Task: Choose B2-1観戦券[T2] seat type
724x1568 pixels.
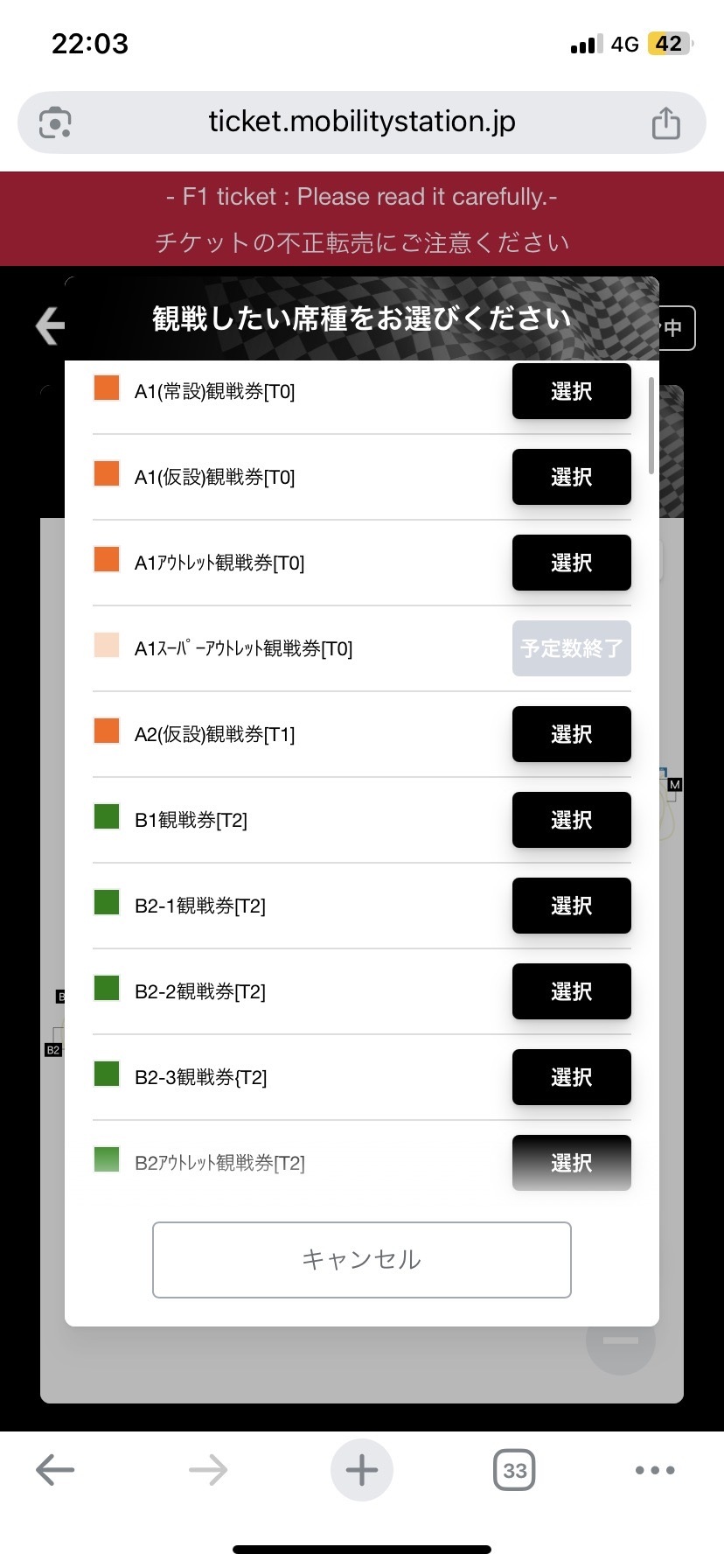Action: point(571,906)
